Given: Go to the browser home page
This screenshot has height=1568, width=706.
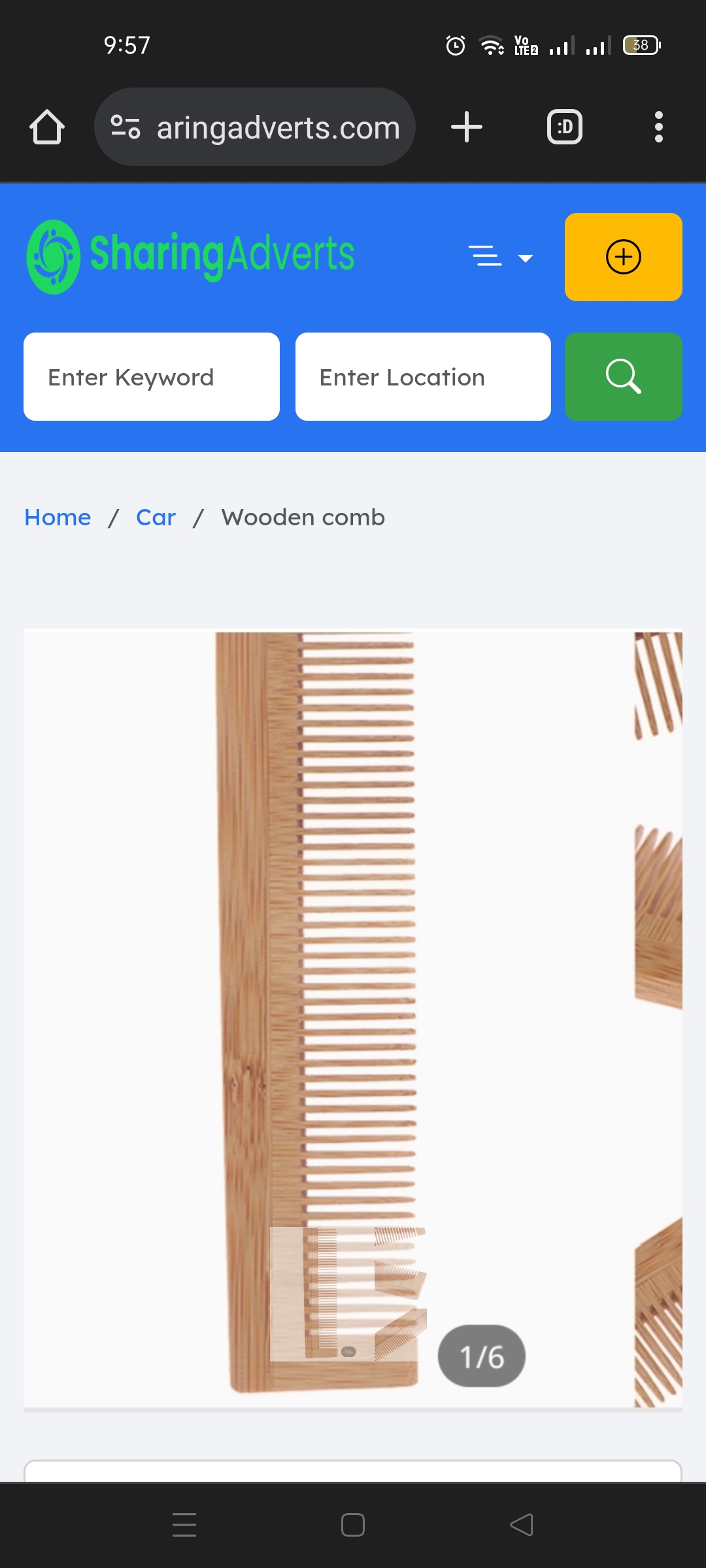Looking at the screenshot, I should (47, 127).
